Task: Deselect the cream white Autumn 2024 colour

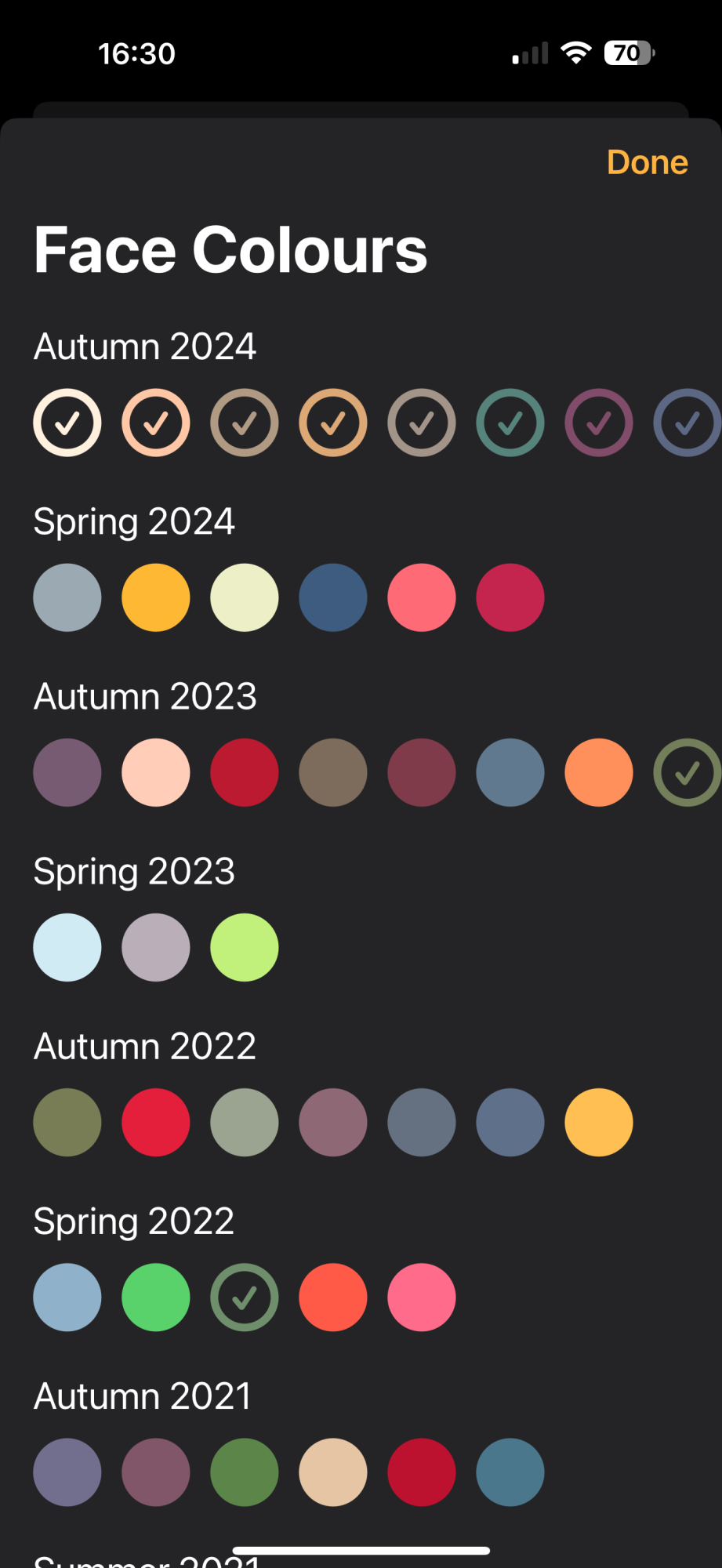Action: (x=67, y=423)
